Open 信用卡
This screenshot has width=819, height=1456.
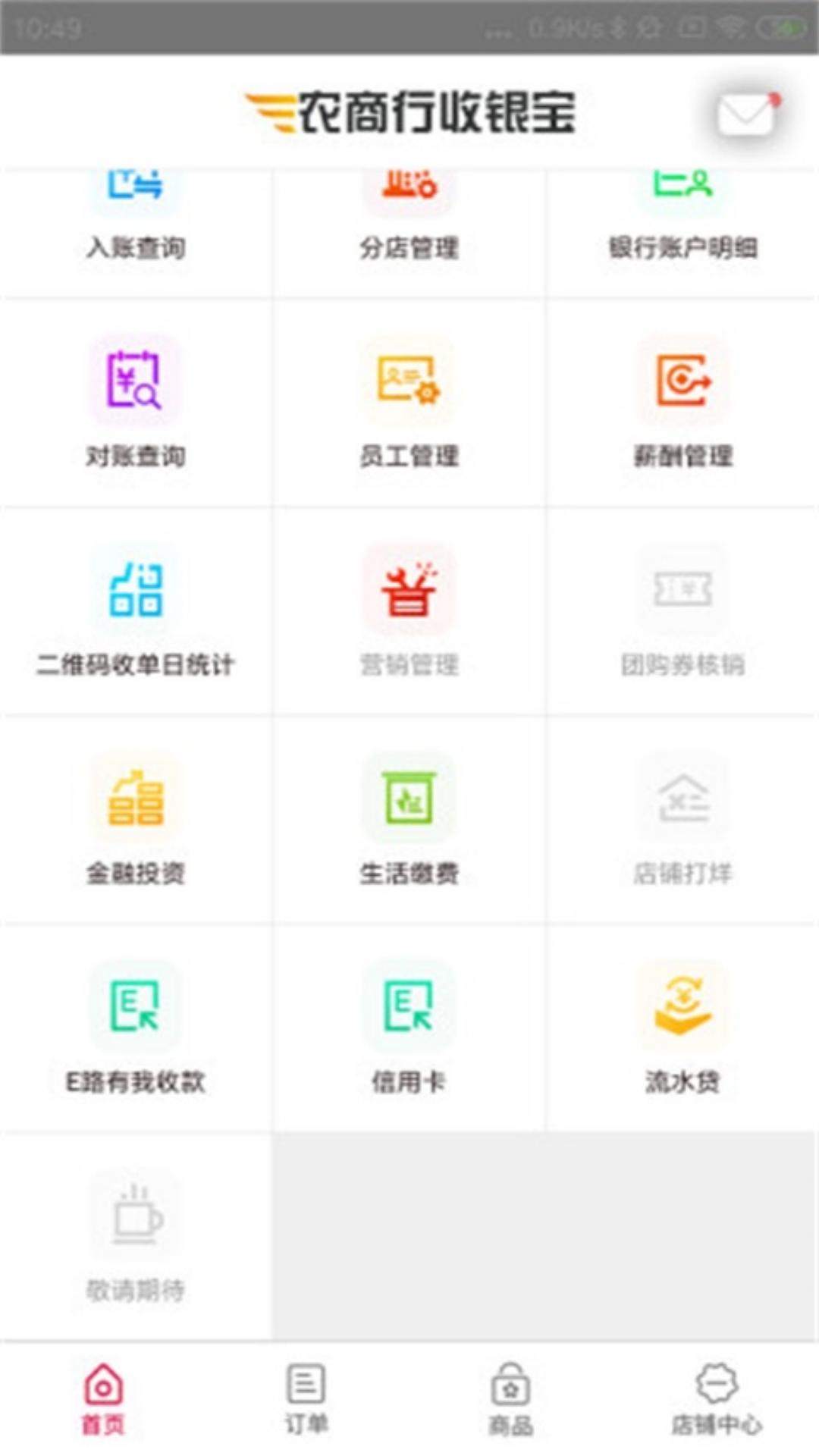click(x=409, y=1028)
